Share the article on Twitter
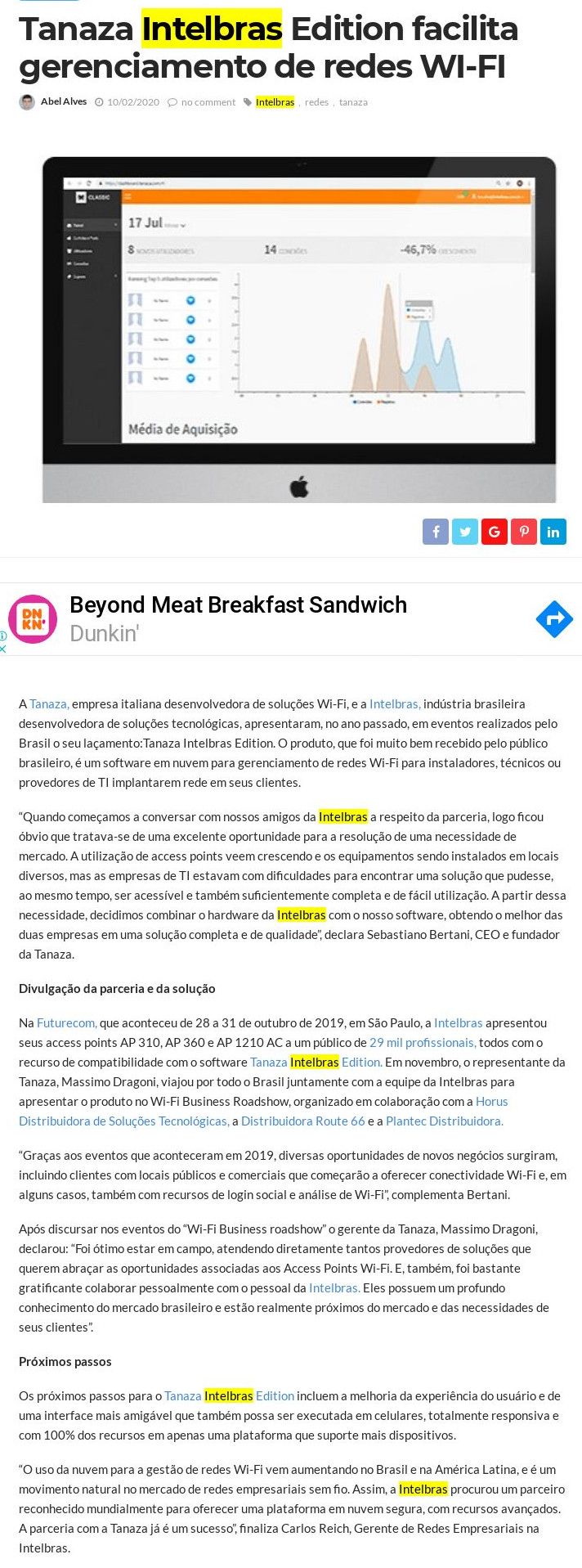Image resolution: width=582 pixels, height=1568 pixels. click(x=465, y=532)
